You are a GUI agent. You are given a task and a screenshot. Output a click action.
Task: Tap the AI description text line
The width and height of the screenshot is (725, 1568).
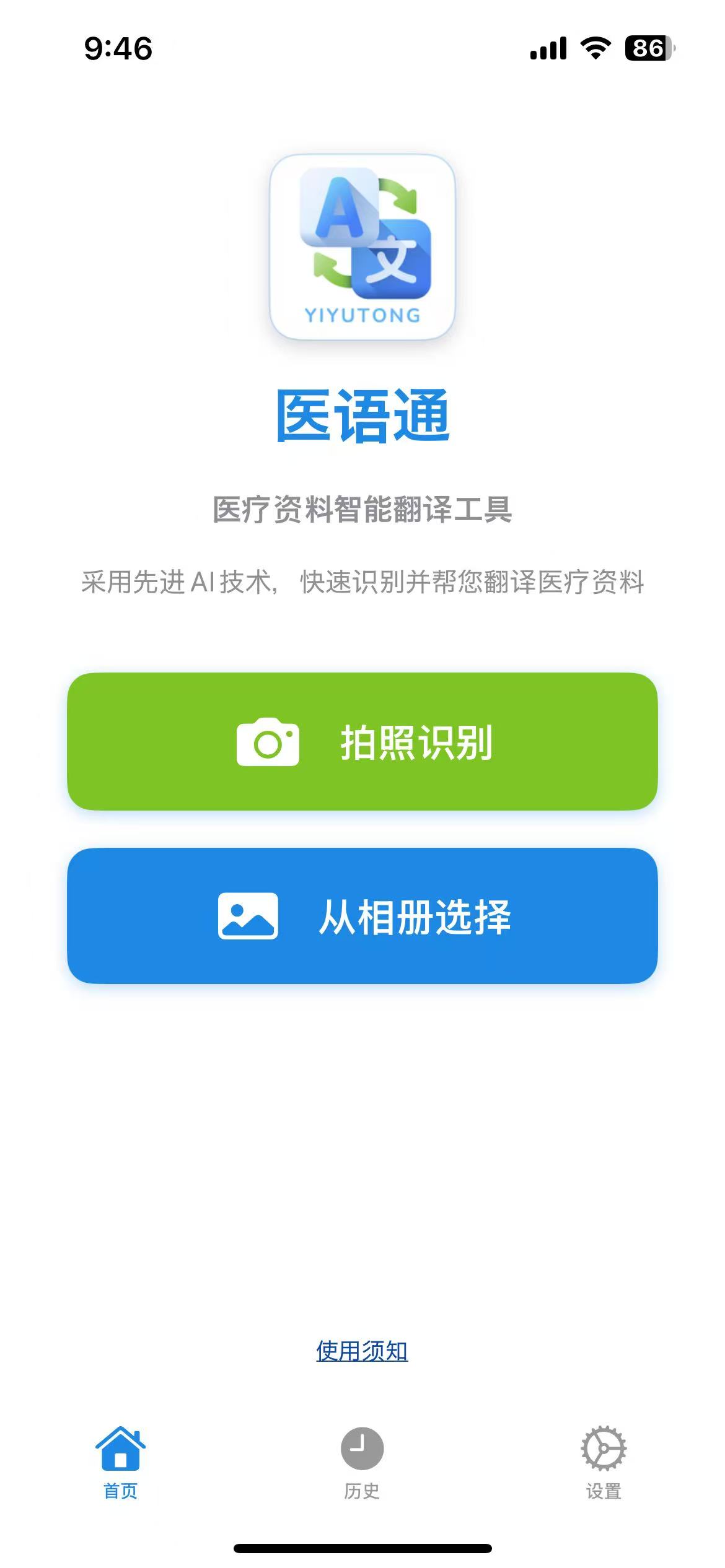pyautogui.click(x=362, y=581)
